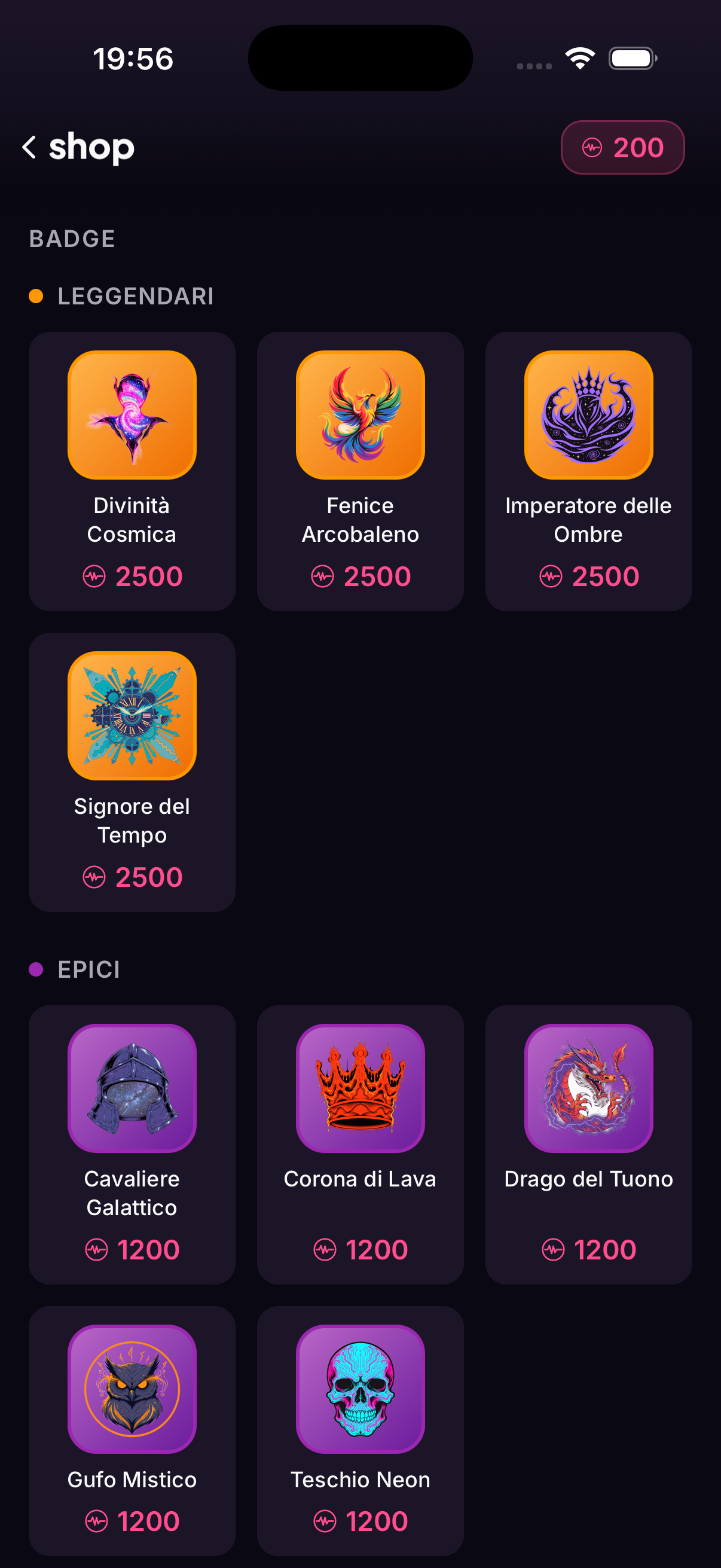This screenshot has height=1568, width=721.
Task: Go back from the shop screen
Action: 29,147
